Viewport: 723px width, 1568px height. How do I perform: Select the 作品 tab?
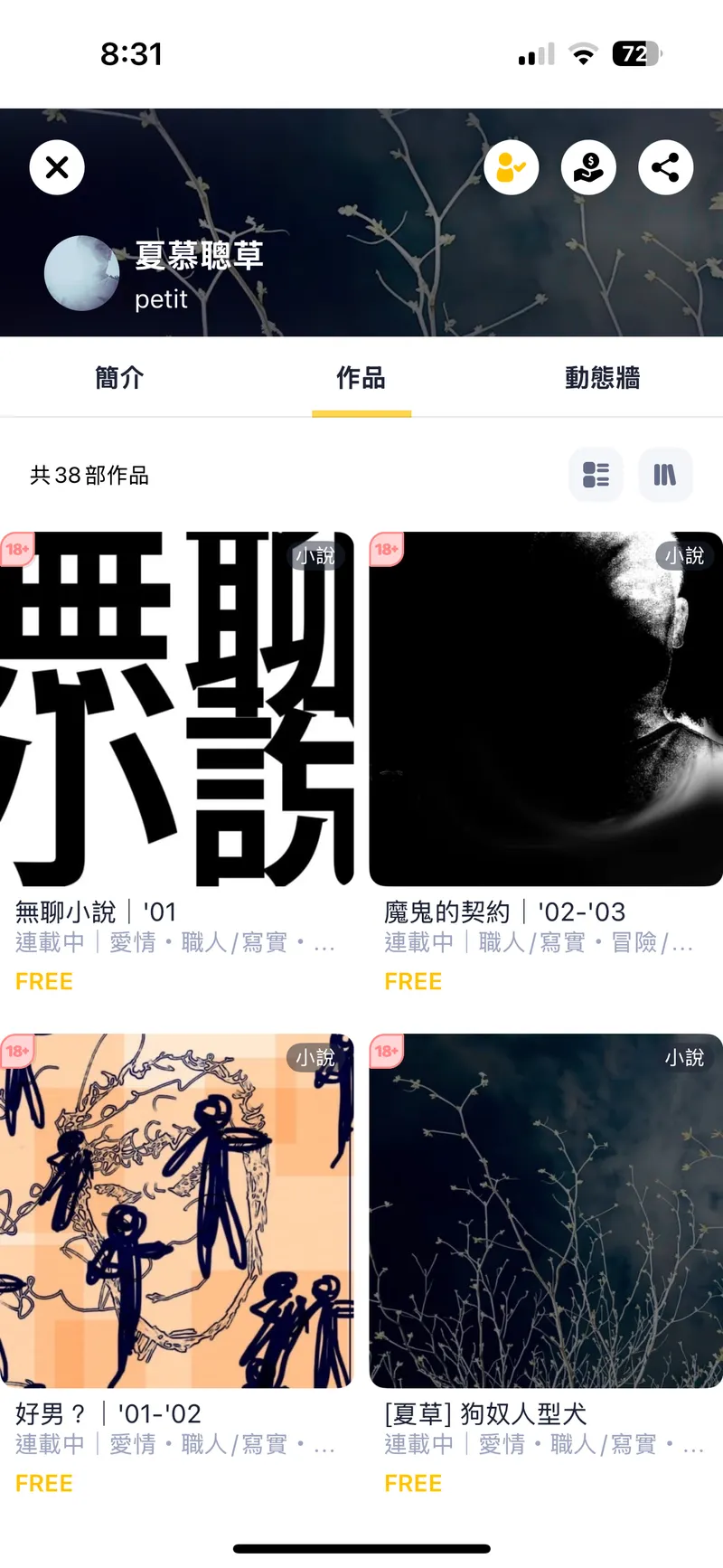click(x=361, y=377)
